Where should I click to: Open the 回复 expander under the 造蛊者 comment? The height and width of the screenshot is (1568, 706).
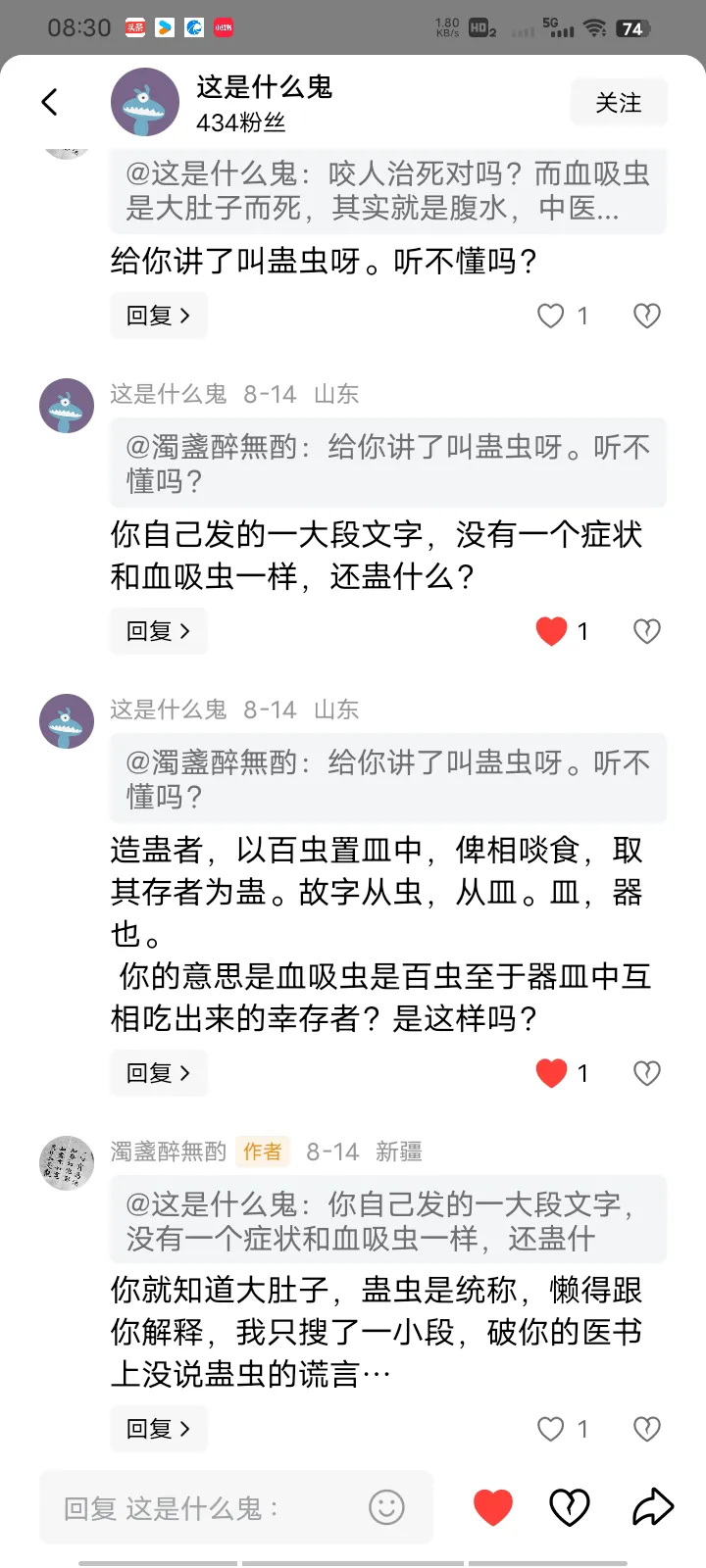coord(158,1072)
